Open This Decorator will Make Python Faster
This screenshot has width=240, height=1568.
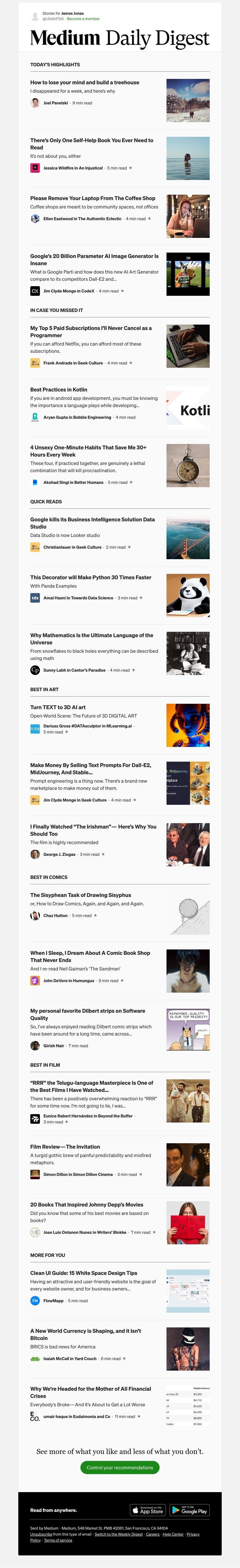coord(91,577)
